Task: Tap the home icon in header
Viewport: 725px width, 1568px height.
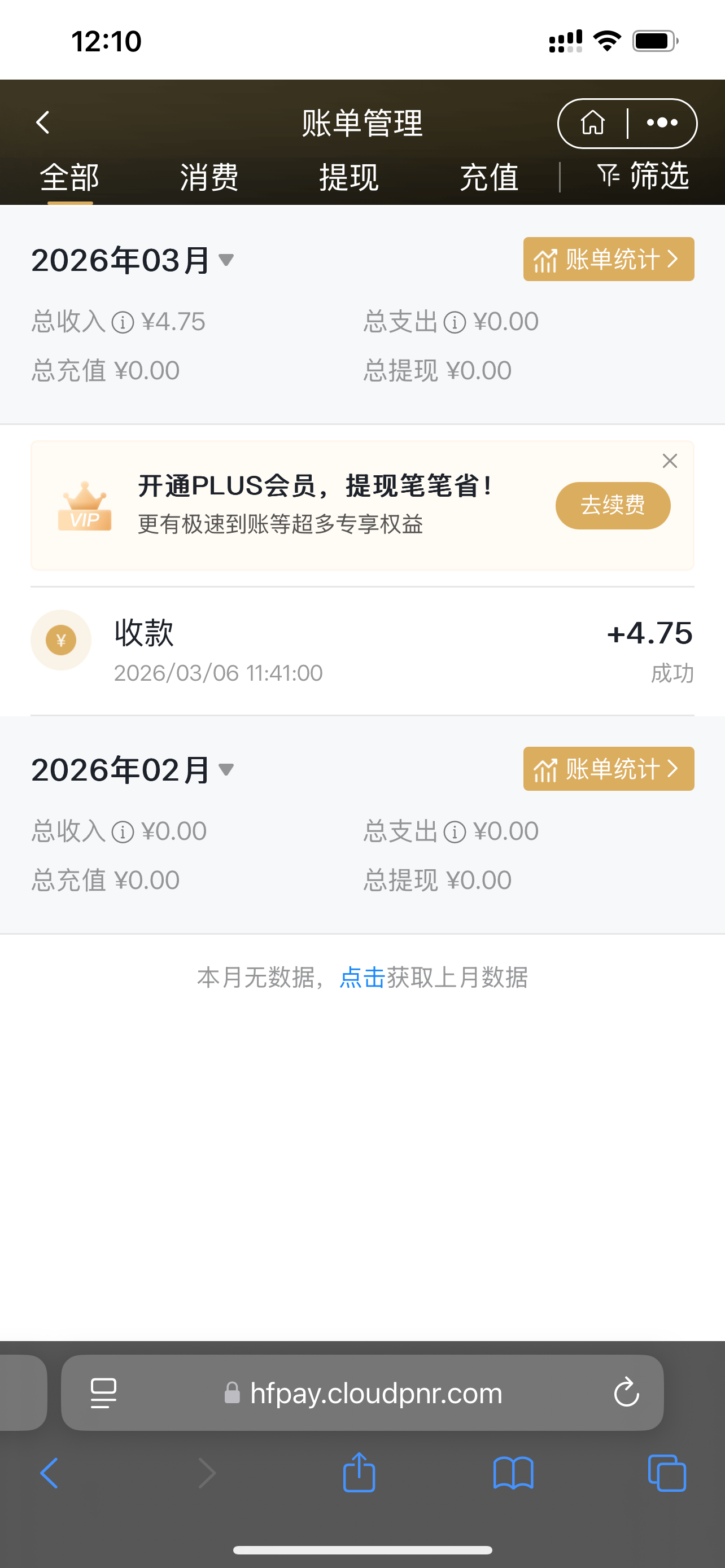Action: [x=592, y=123]
